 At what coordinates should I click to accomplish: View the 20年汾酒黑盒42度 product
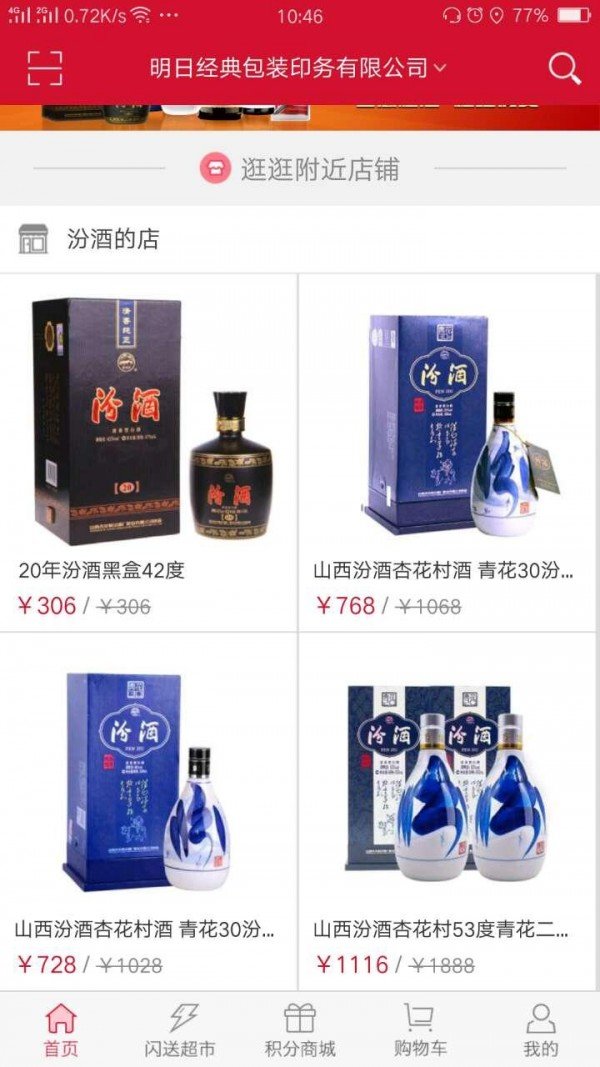click(150, 450)
